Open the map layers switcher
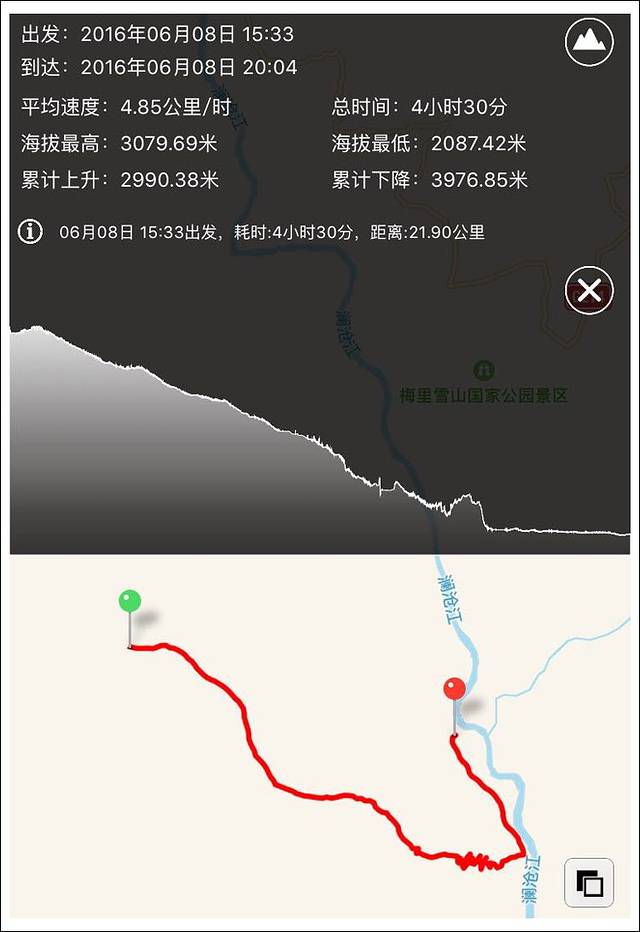This screenshot has width=640, height=932. tap(589, 883)
